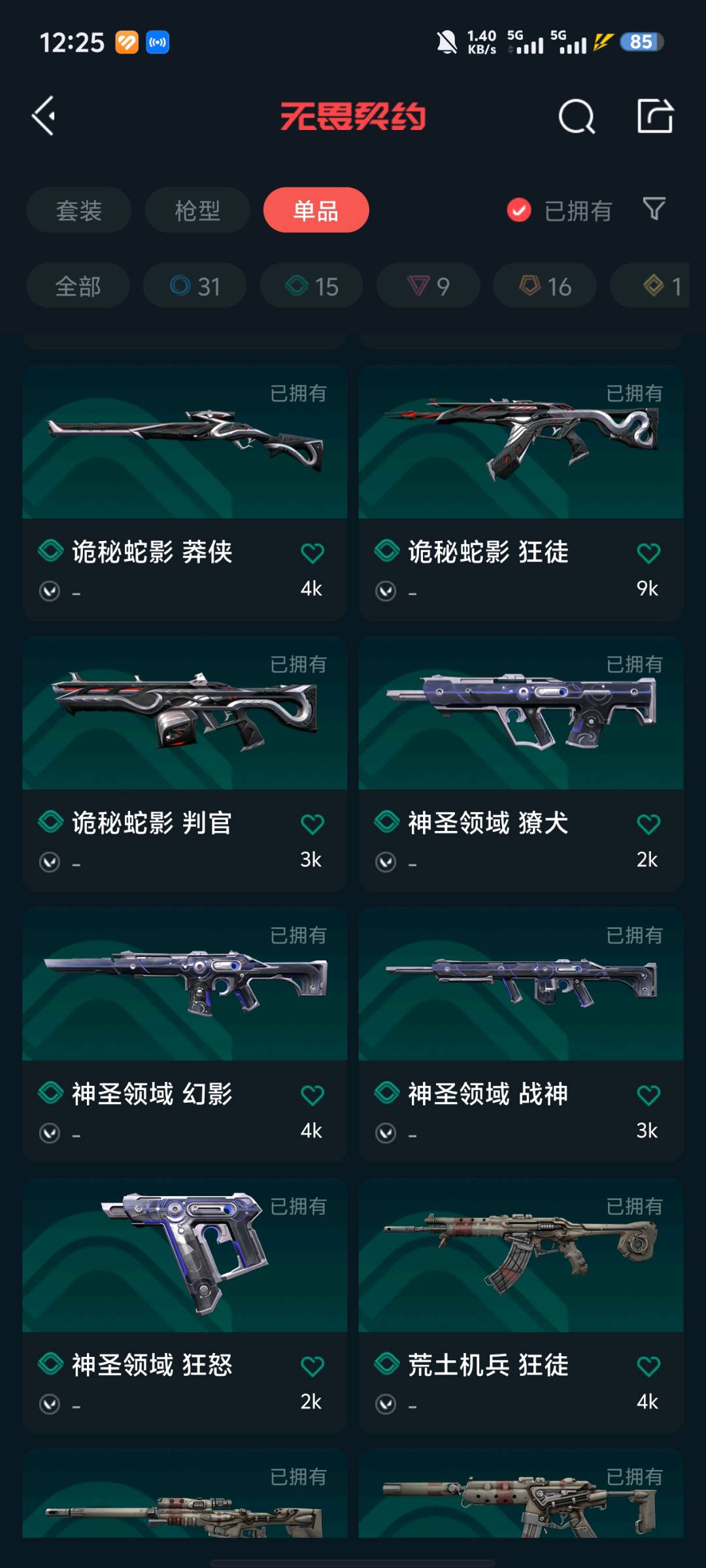Screen dimensions: 706x1568
Task: Like the 荒土机兵 狂徒 skin
Action: click(x=648, y=1367)
